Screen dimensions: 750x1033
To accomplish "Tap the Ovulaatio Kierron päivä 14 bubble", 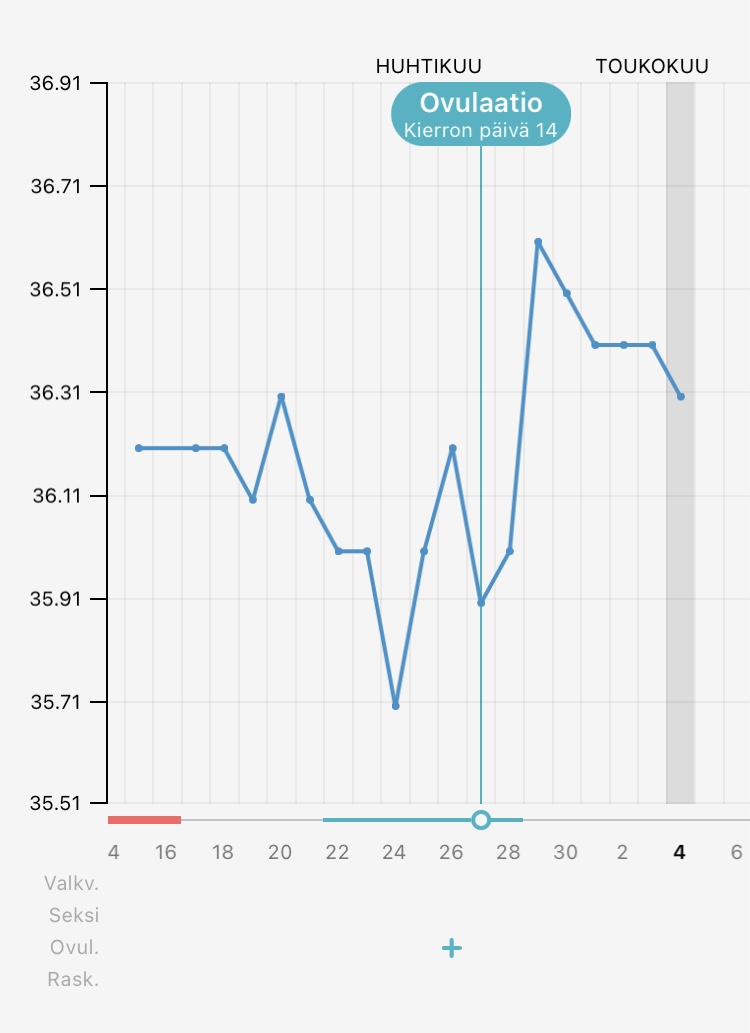I will (481, 114).
